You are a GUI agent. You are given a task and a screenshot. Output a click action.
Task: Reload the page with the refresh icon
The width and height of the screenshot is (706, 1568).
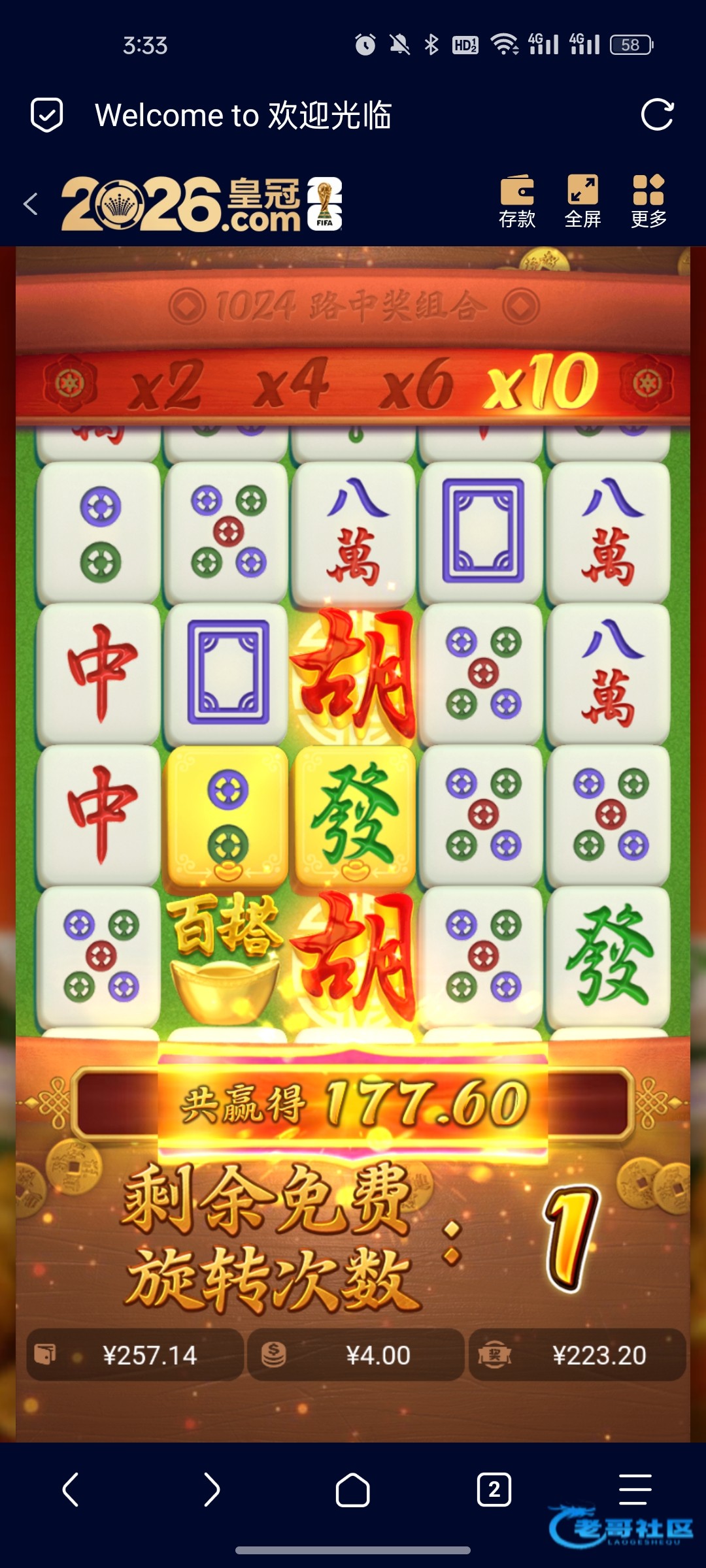[657, 116]
